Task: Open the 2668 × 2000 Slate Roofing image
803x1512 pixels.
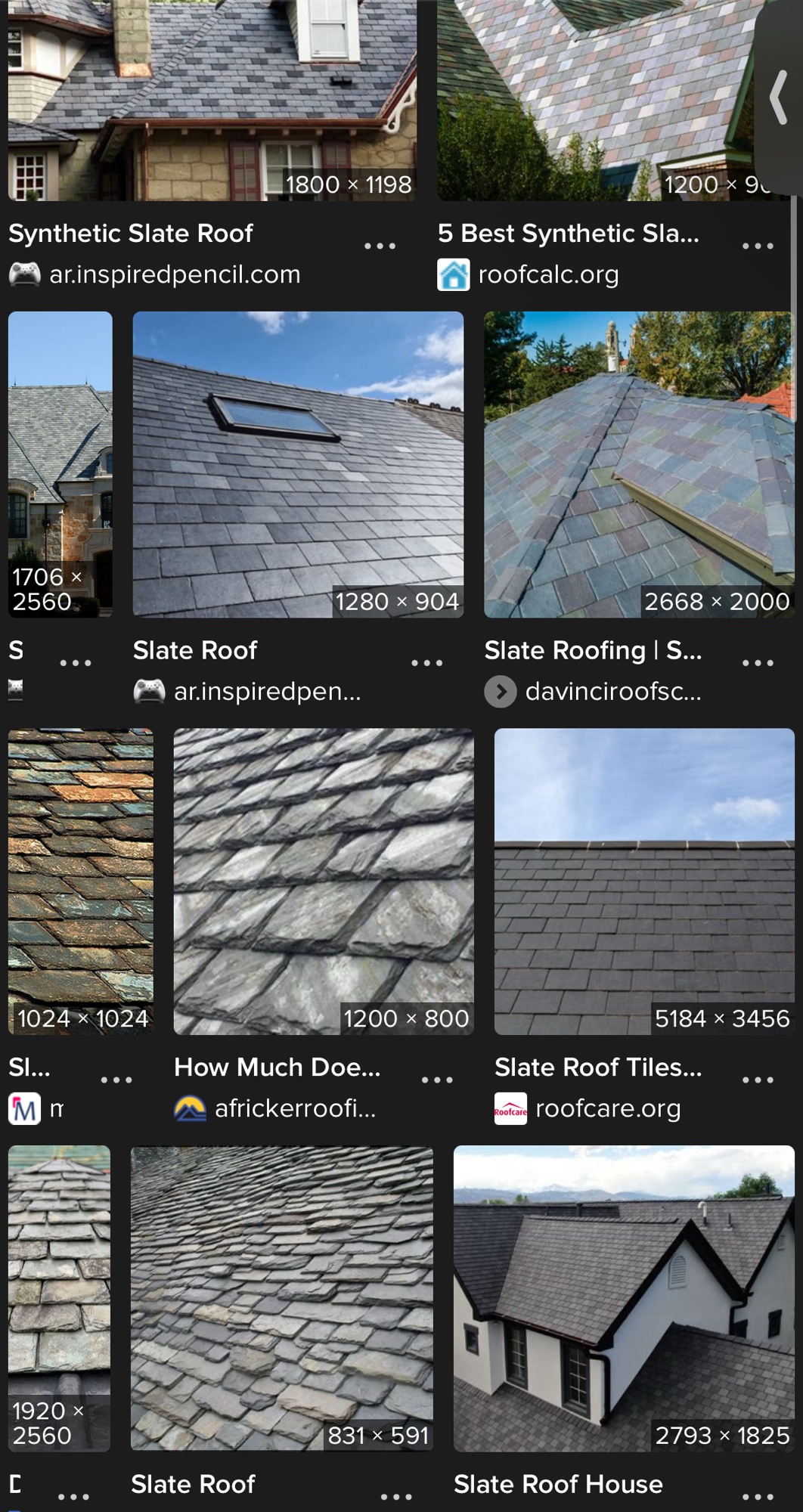Action: (x=639, y=464)
